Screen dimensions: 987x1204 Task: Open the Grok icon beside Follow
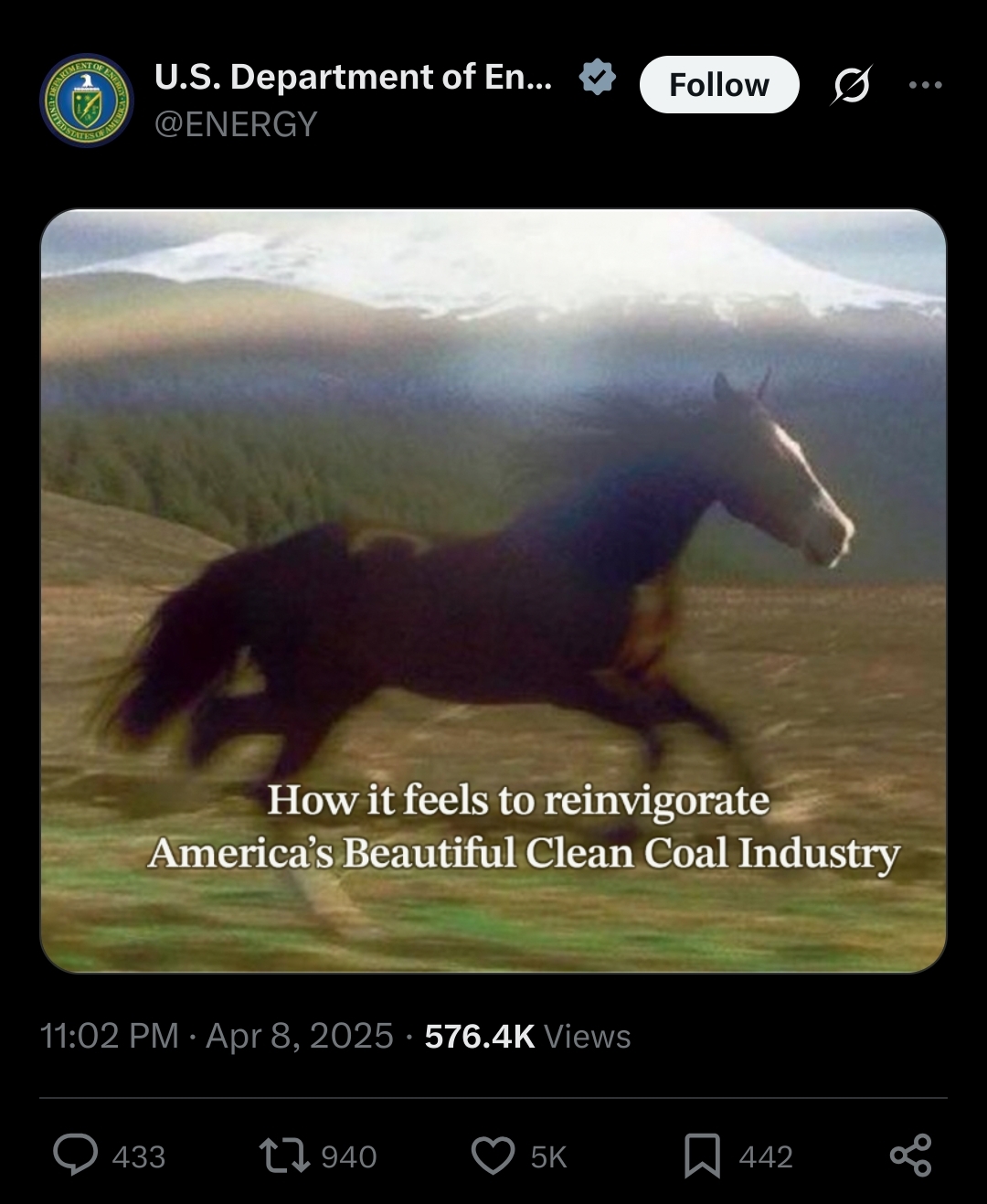(x=852, y=85)
